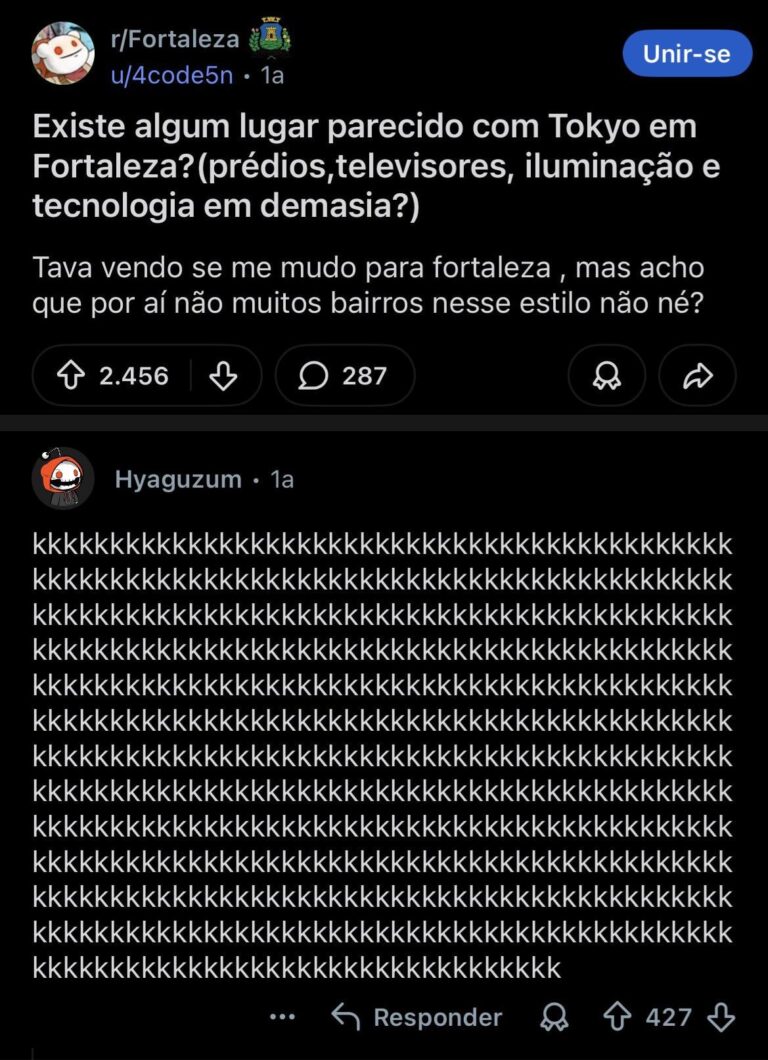The width and height of the screenshot is (768, 1060).
Task: Downvote Hyaguzum's comment
Action: tap(720, 1017)
